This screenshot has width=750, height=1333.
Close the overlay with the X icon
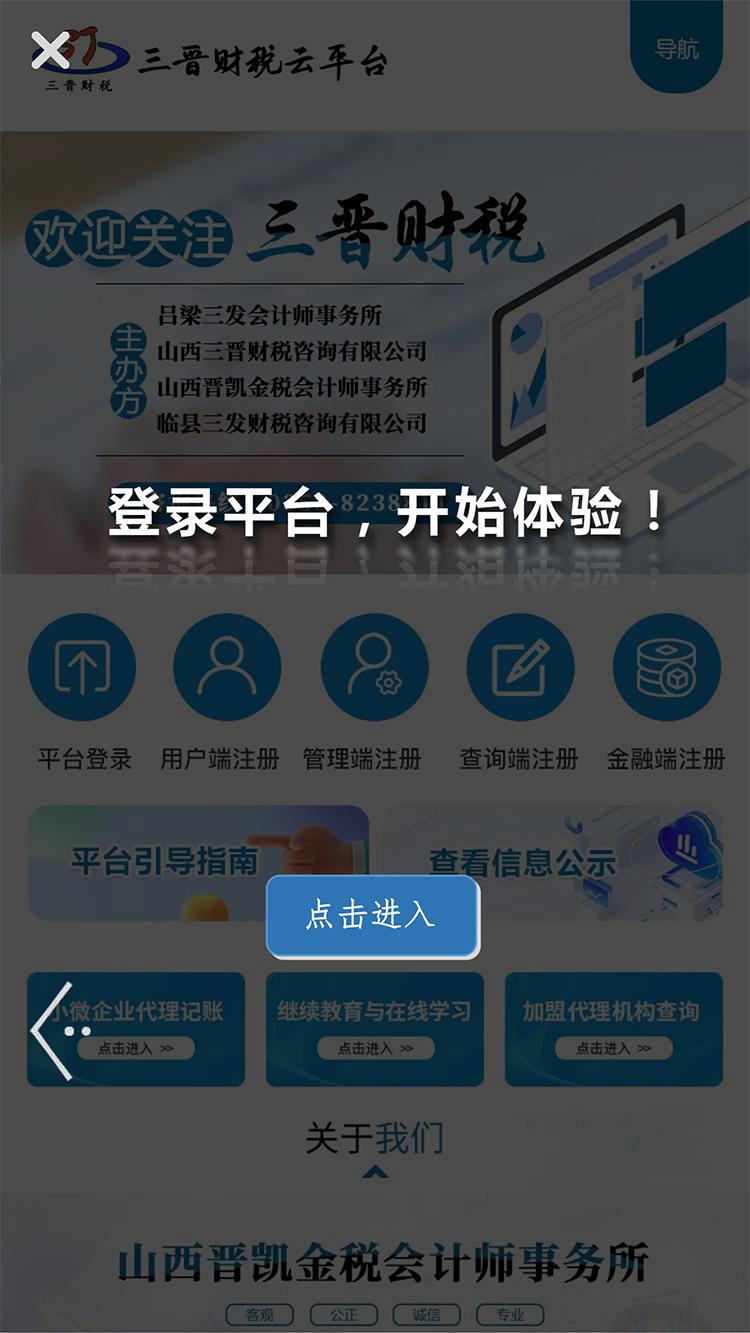(x=50, y=50)
